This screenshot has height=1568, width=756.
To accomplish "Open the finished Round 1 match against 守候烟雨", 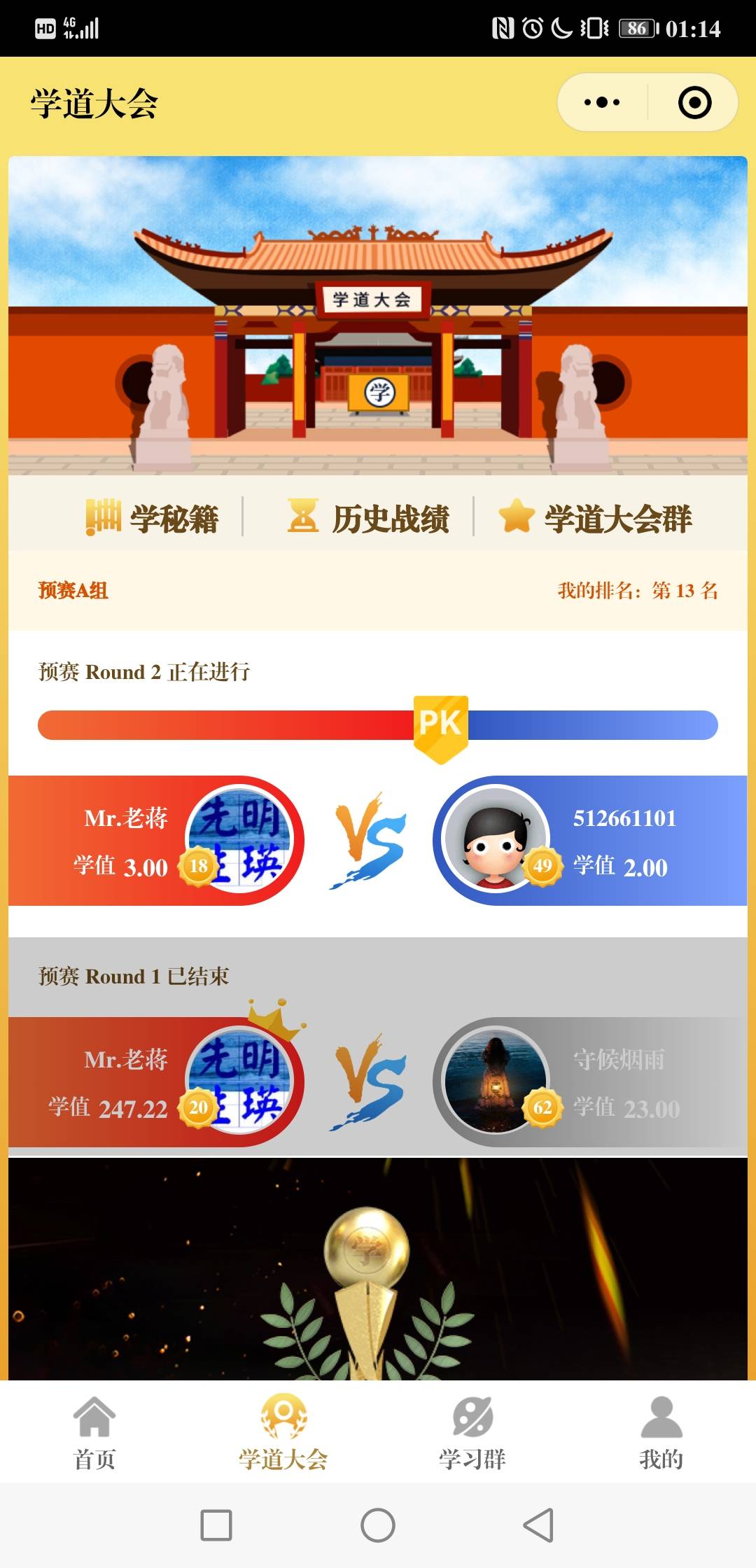I will (378, 1081).
